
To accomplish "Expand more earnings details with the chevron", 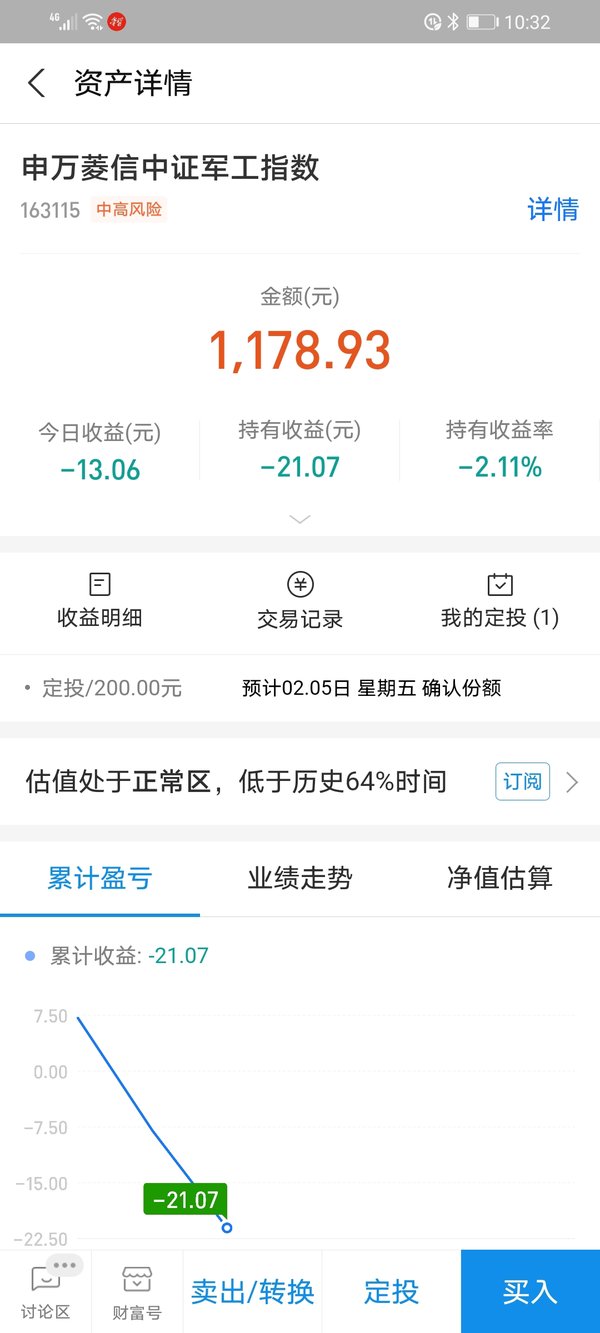I will tap(300, 519).
